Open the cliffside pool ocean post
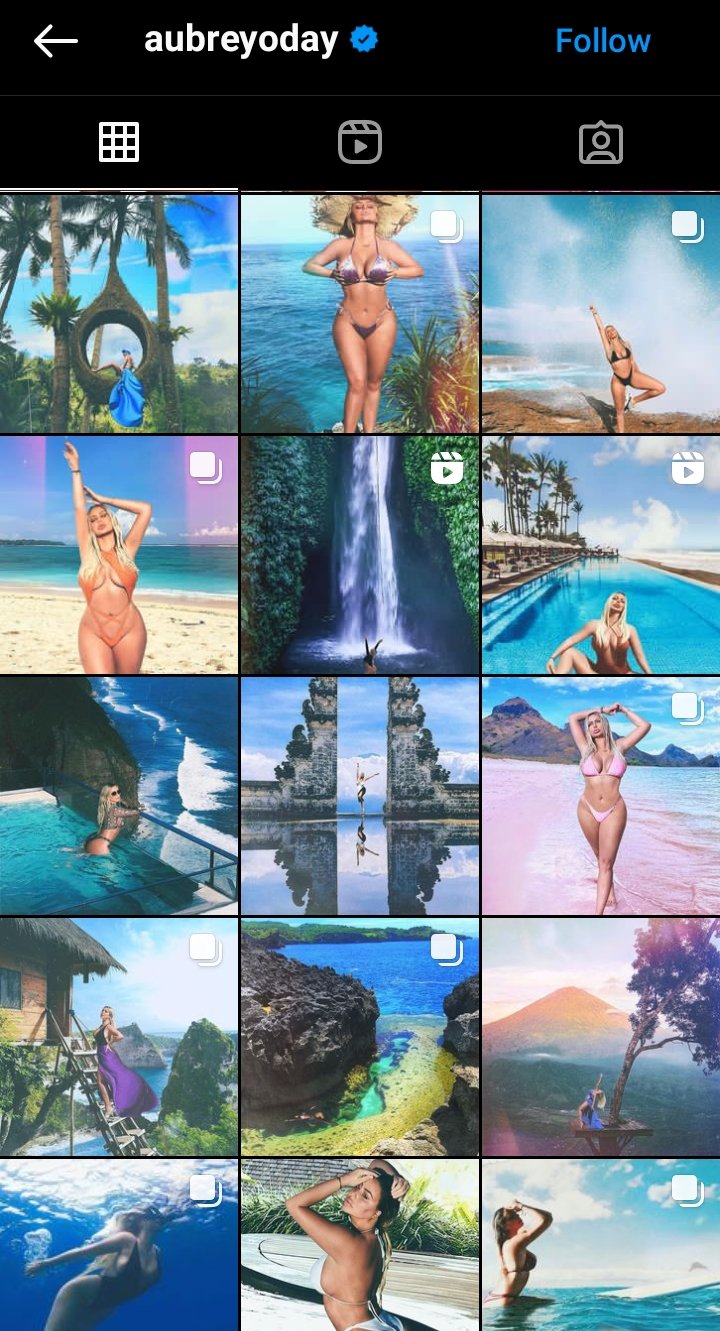This screenshot has height=1331, width=720. tap(119, 795)
